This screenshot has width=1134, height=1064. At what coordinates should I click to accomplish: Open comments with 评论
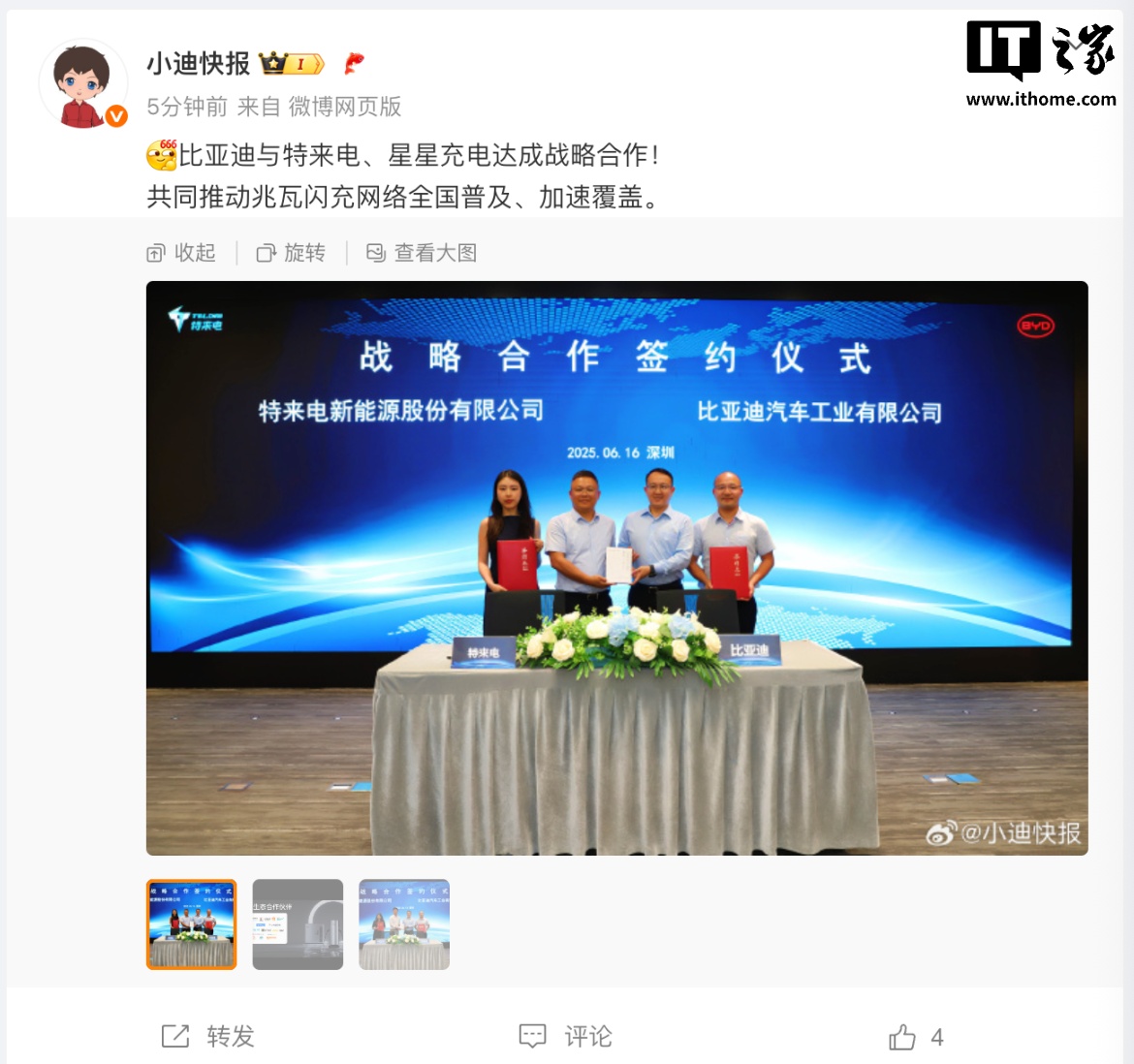coord(566,1036)
